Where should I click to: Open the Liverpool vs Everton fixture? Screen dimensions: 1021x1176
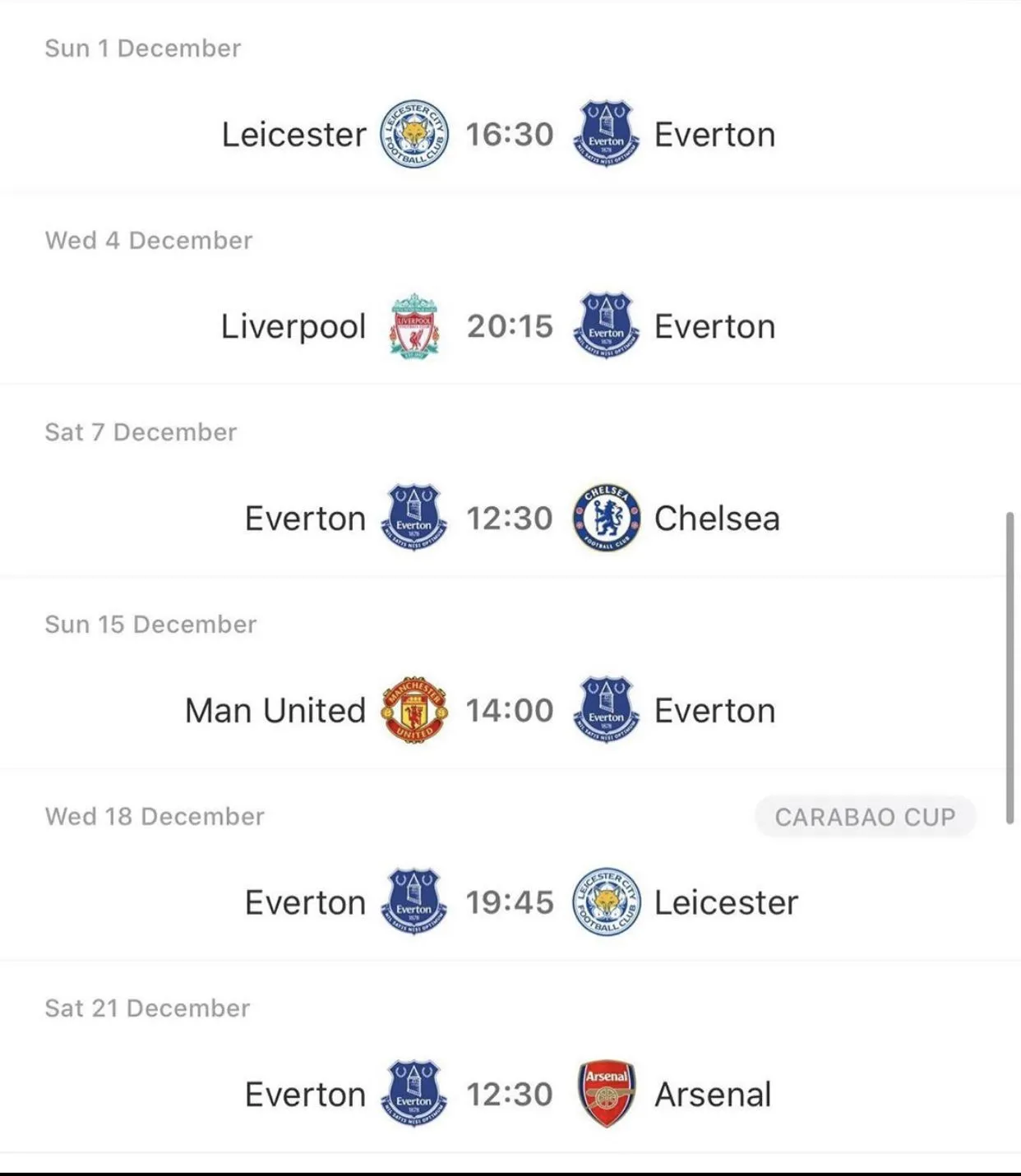pyautogui.click(x=510, y=326)
